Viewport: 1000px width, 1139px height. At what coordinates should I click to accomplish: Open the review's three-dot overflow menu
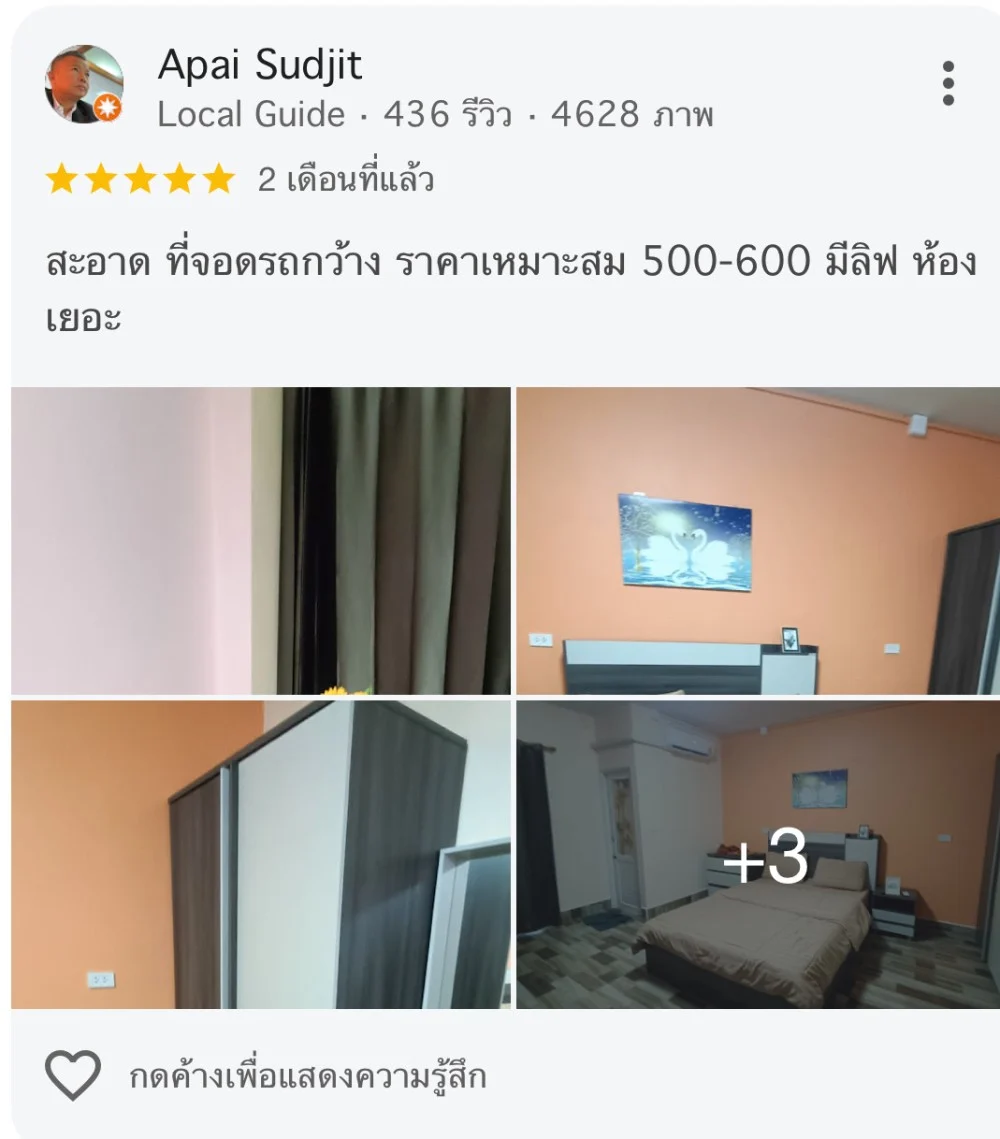[947, 83]
